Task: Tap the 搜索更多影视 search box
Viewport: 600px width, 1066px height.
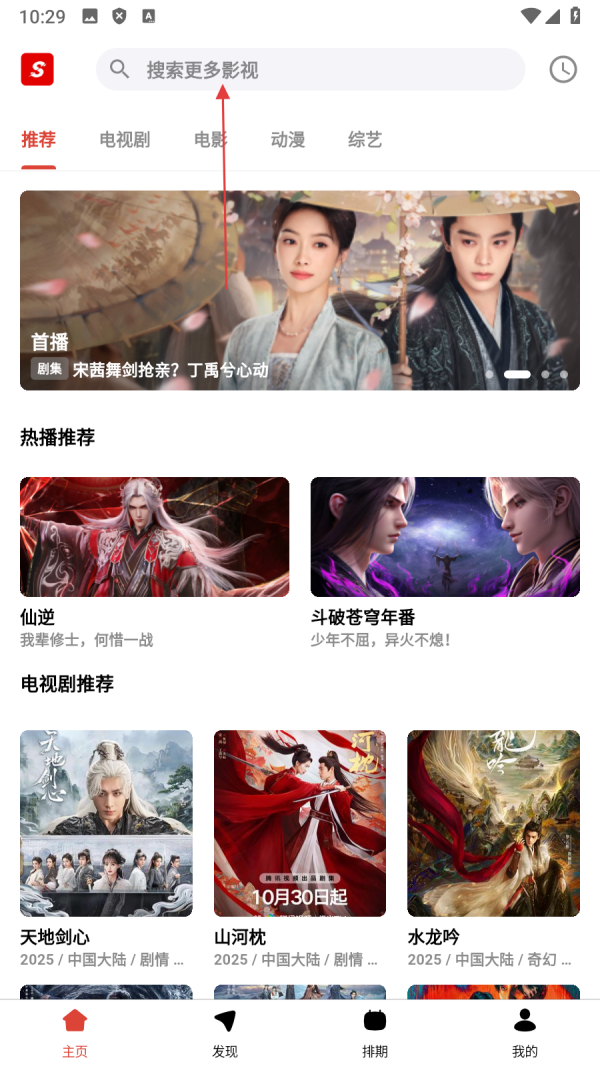Action: pos(310,70)
